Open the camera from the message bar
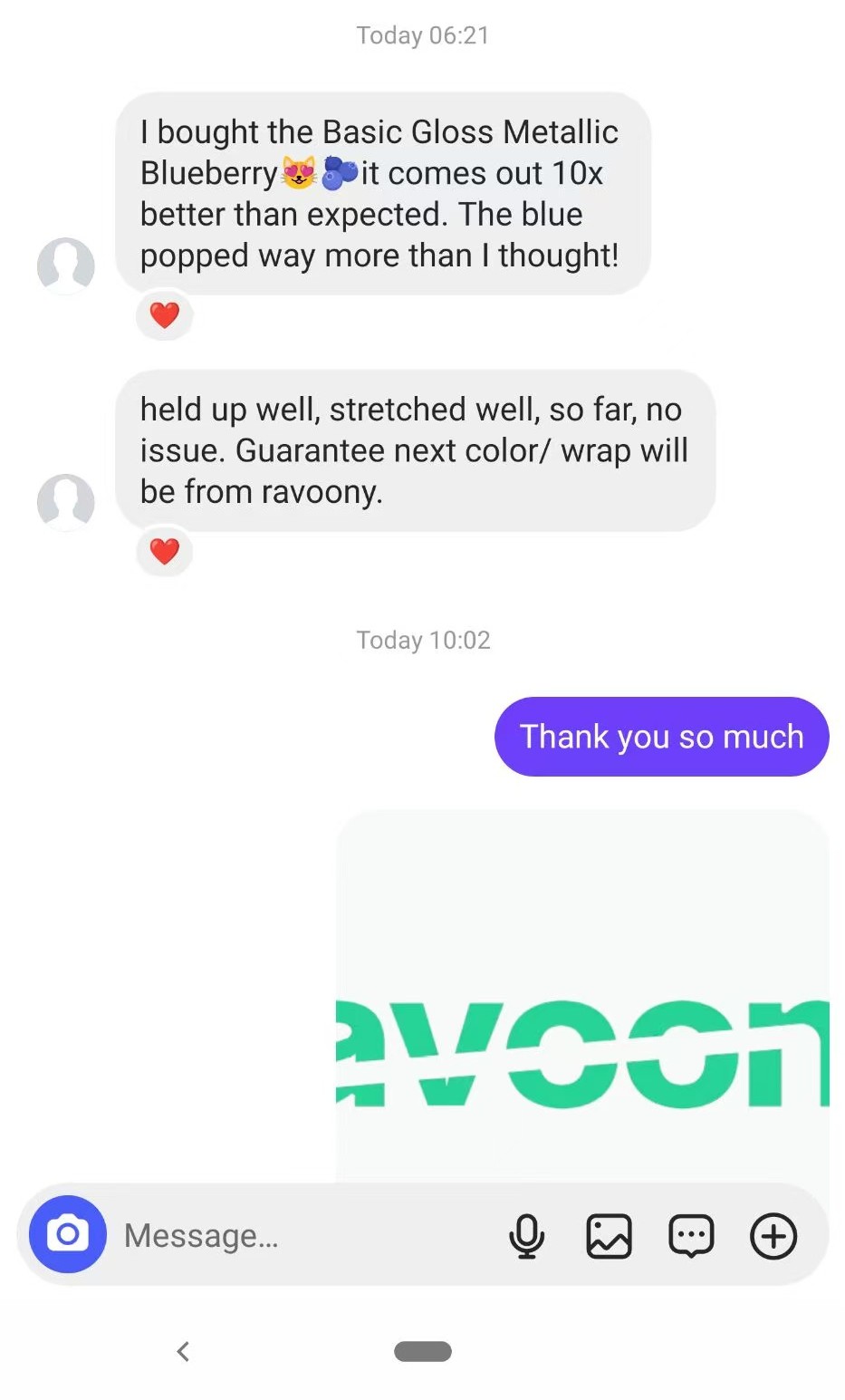The image size is (845, 1400). pyautogui.click(x=68, y=1234)
